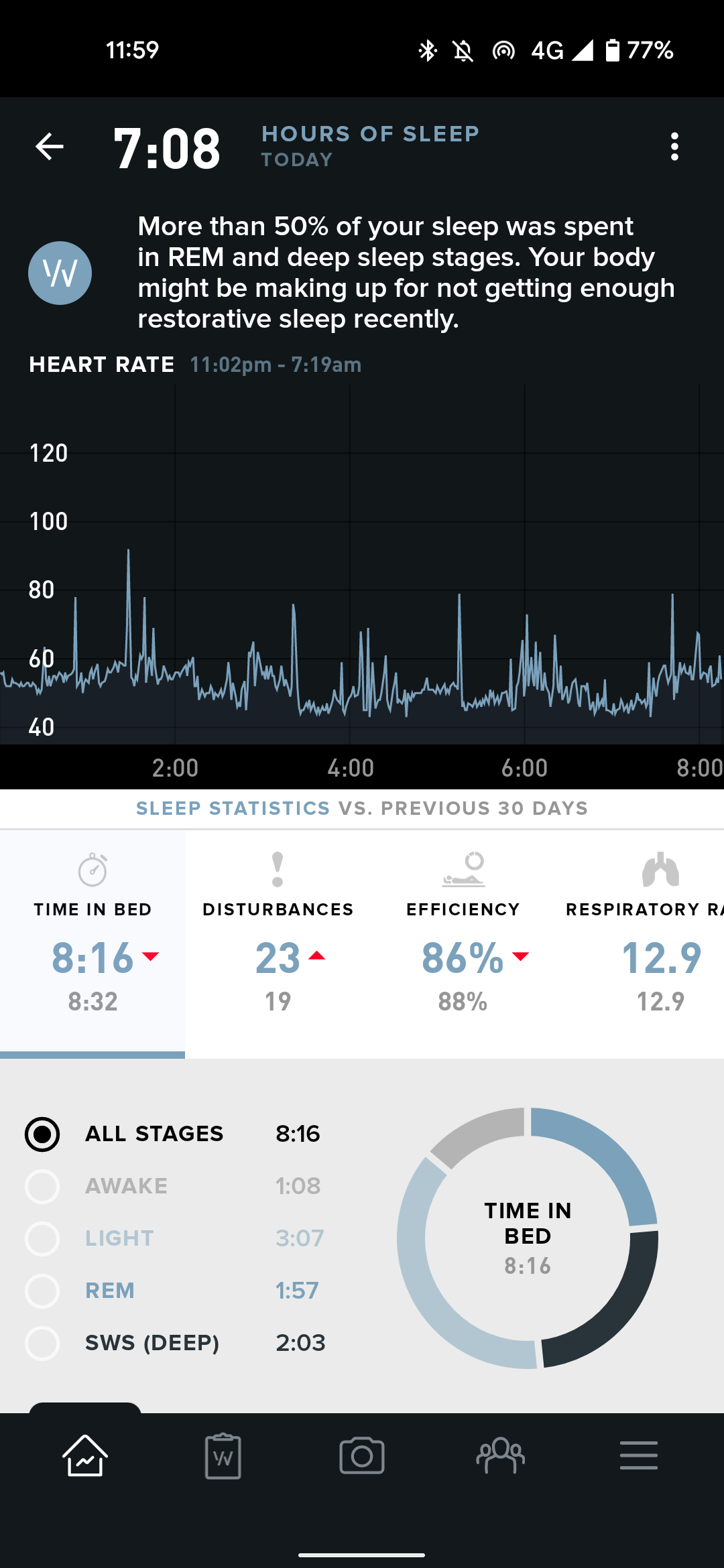
Task: Choose the Awake stage radio option
Action: (x=42, y=1187)
